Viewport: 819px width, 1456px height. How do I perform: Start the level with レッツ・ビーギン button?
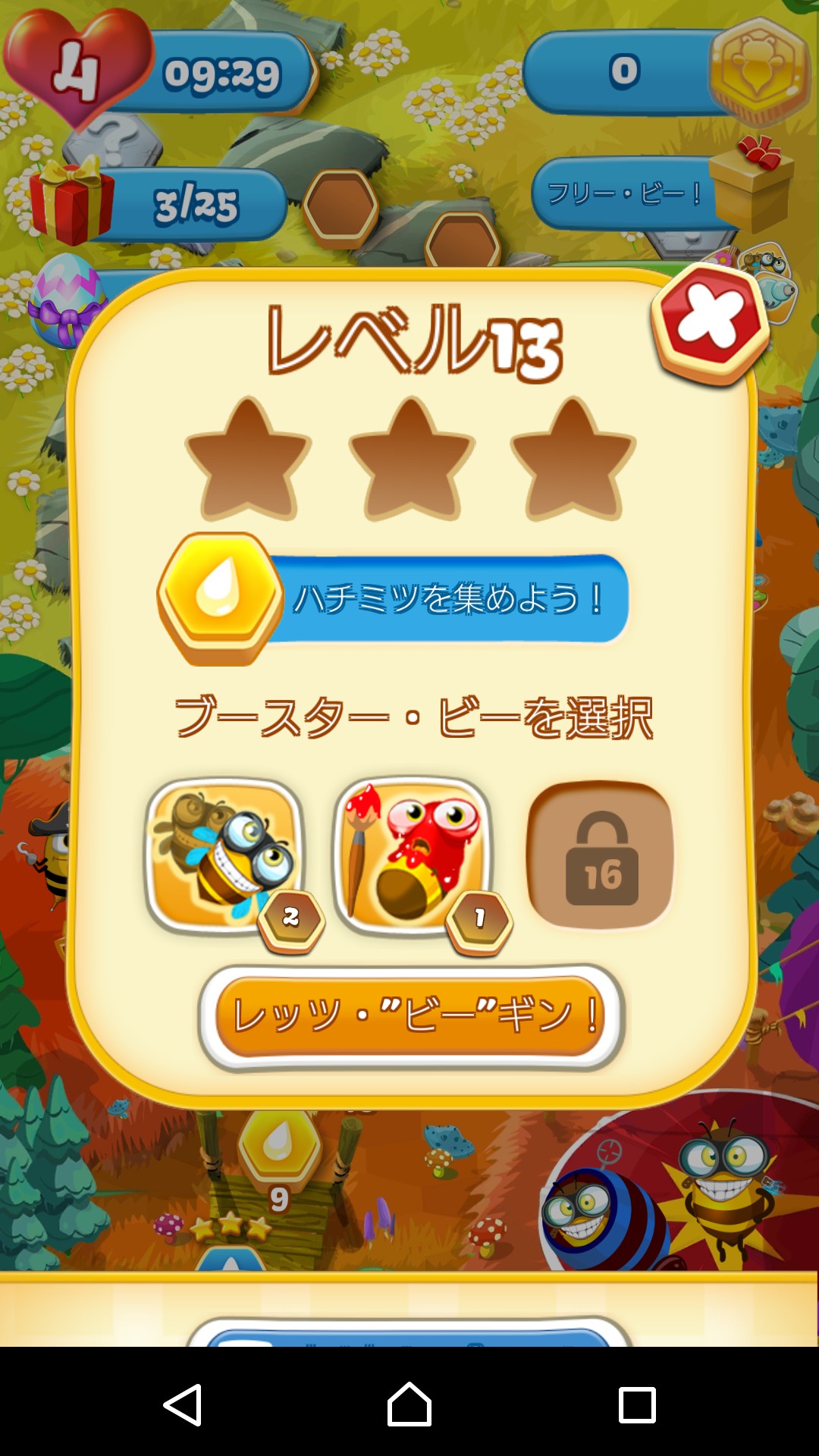(x=411, y=1016)
